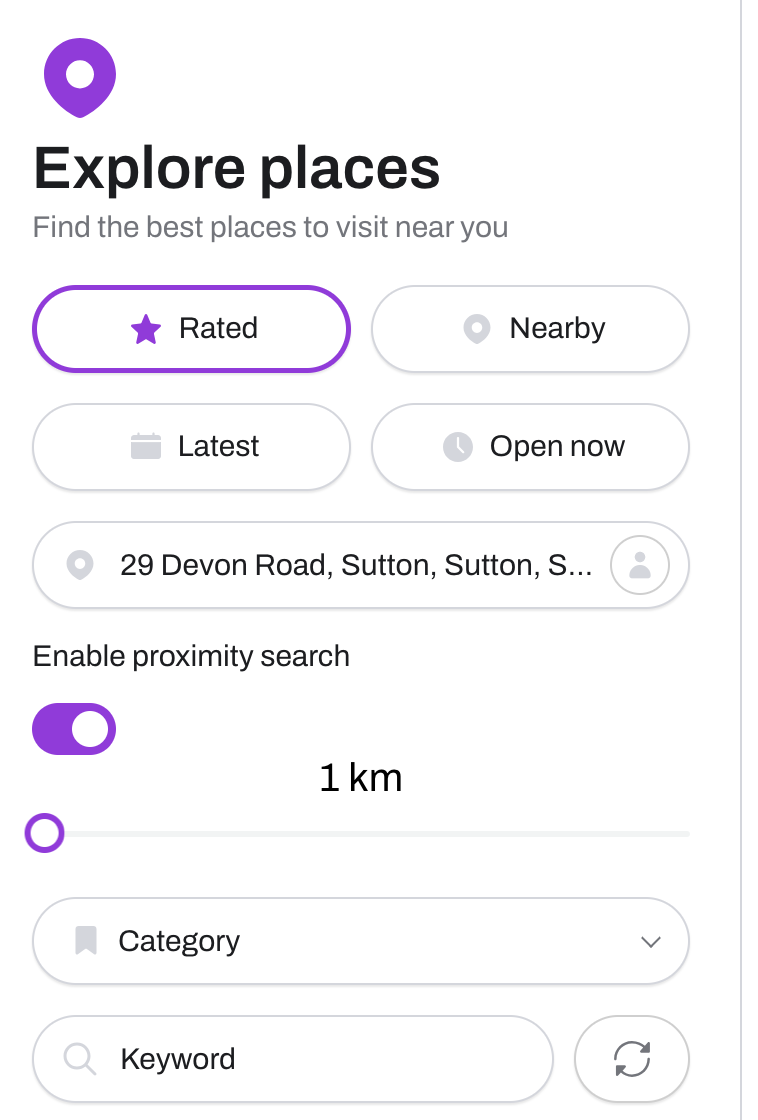
Task: Click the magnifier icon in the Keyword field
Action: coord(79,1058)
